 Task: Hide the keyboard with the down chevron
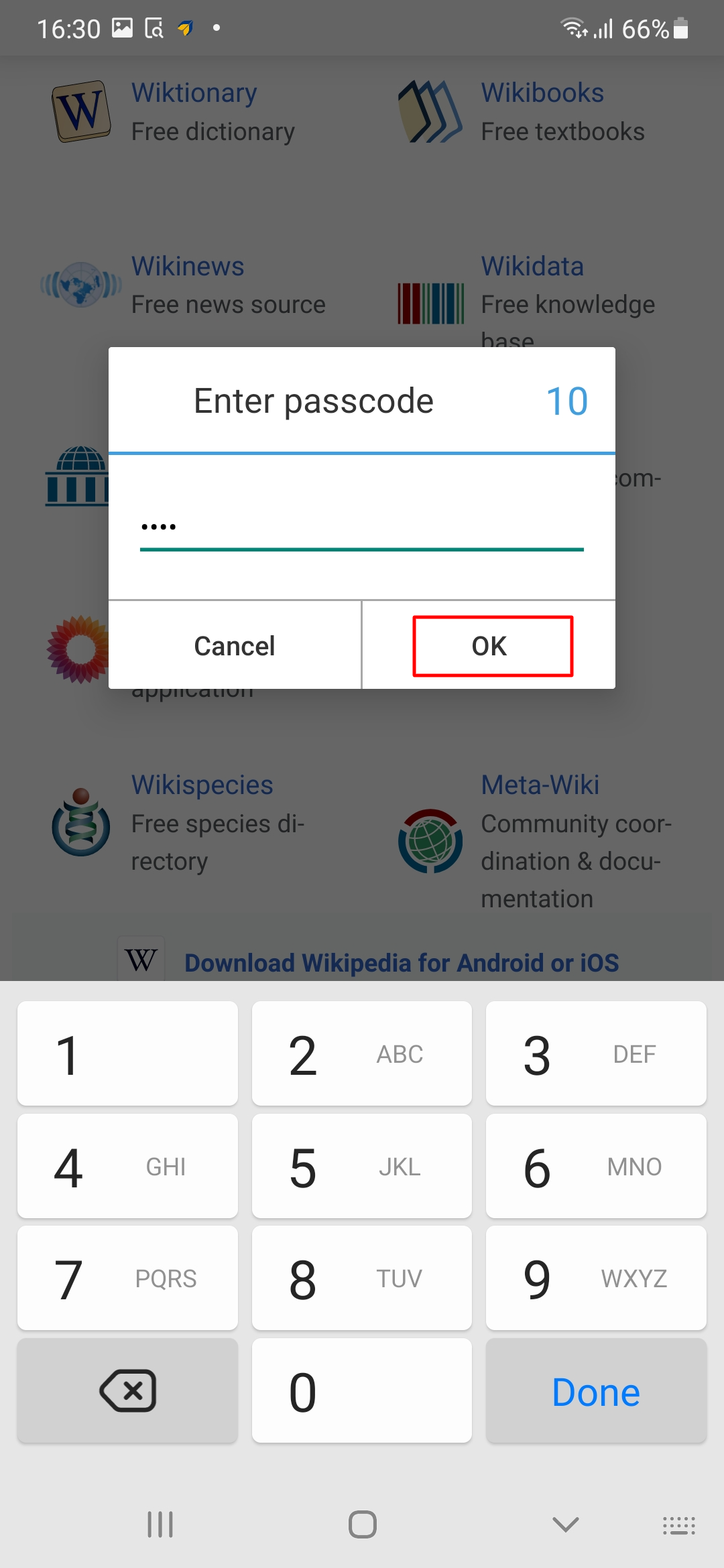566,1524
